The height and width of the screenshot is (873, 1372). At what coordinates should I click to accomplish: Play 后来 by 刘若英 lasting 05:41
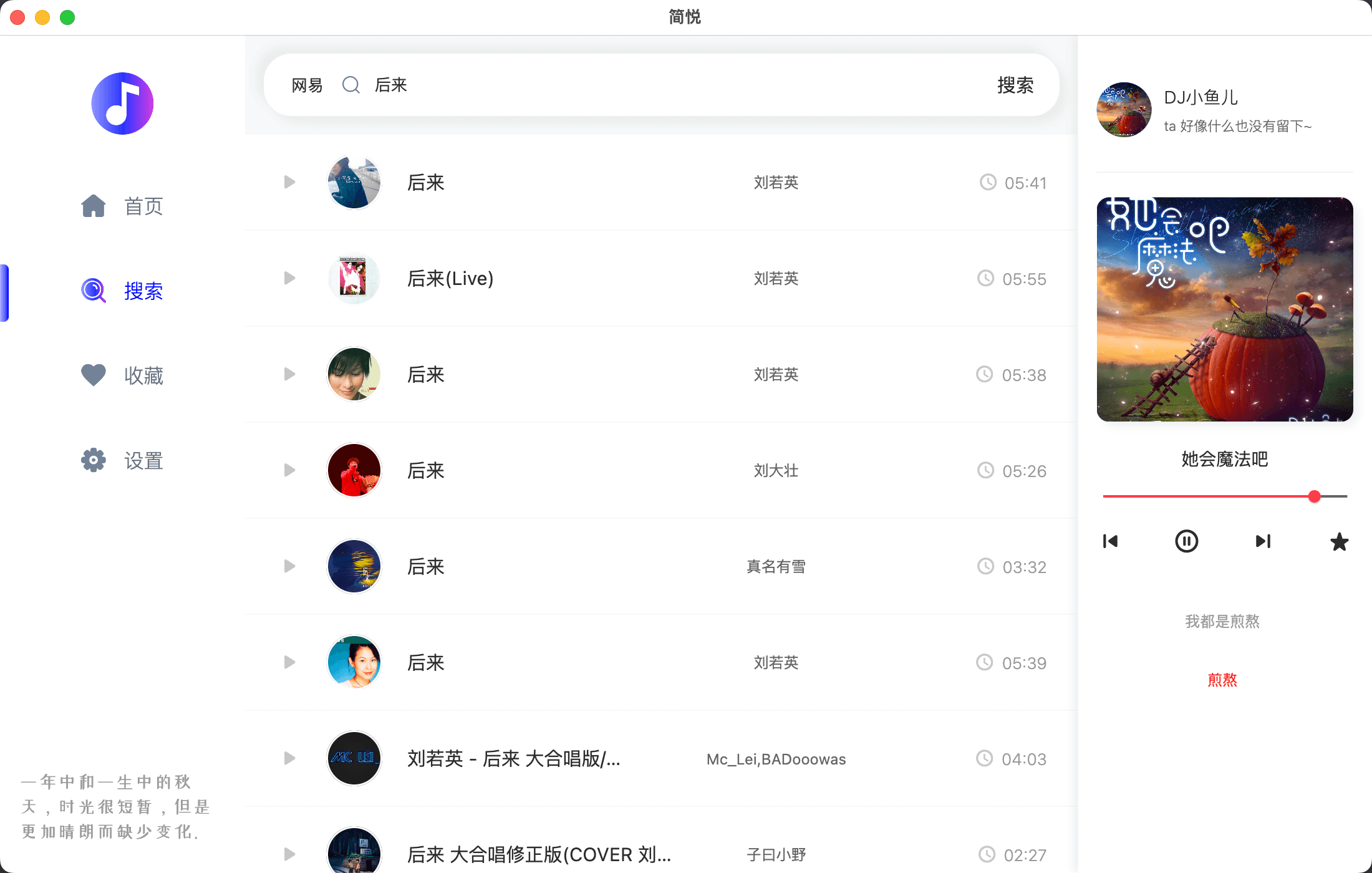pos(289,182)
